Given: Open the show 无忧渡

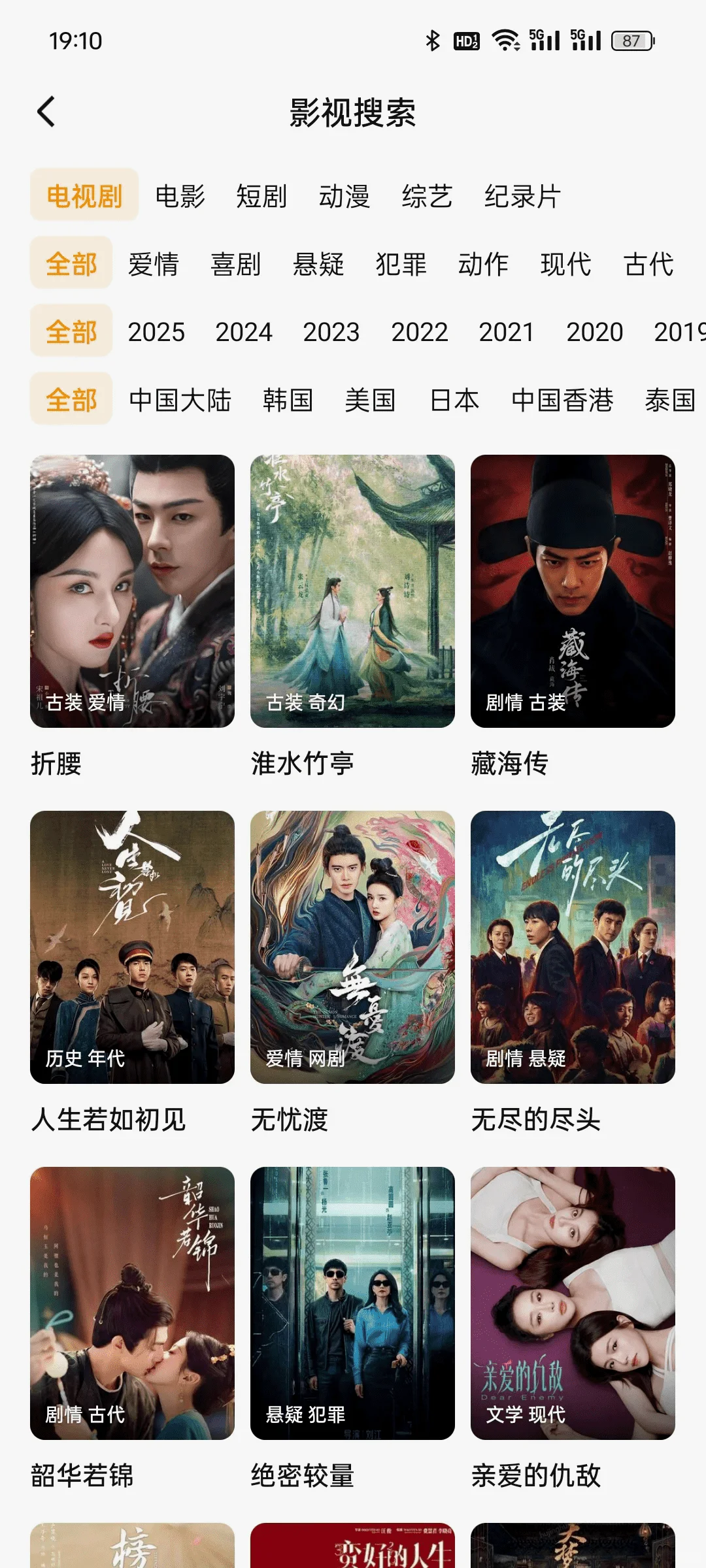Looking at the screenshot, I should tap(352, 947).
